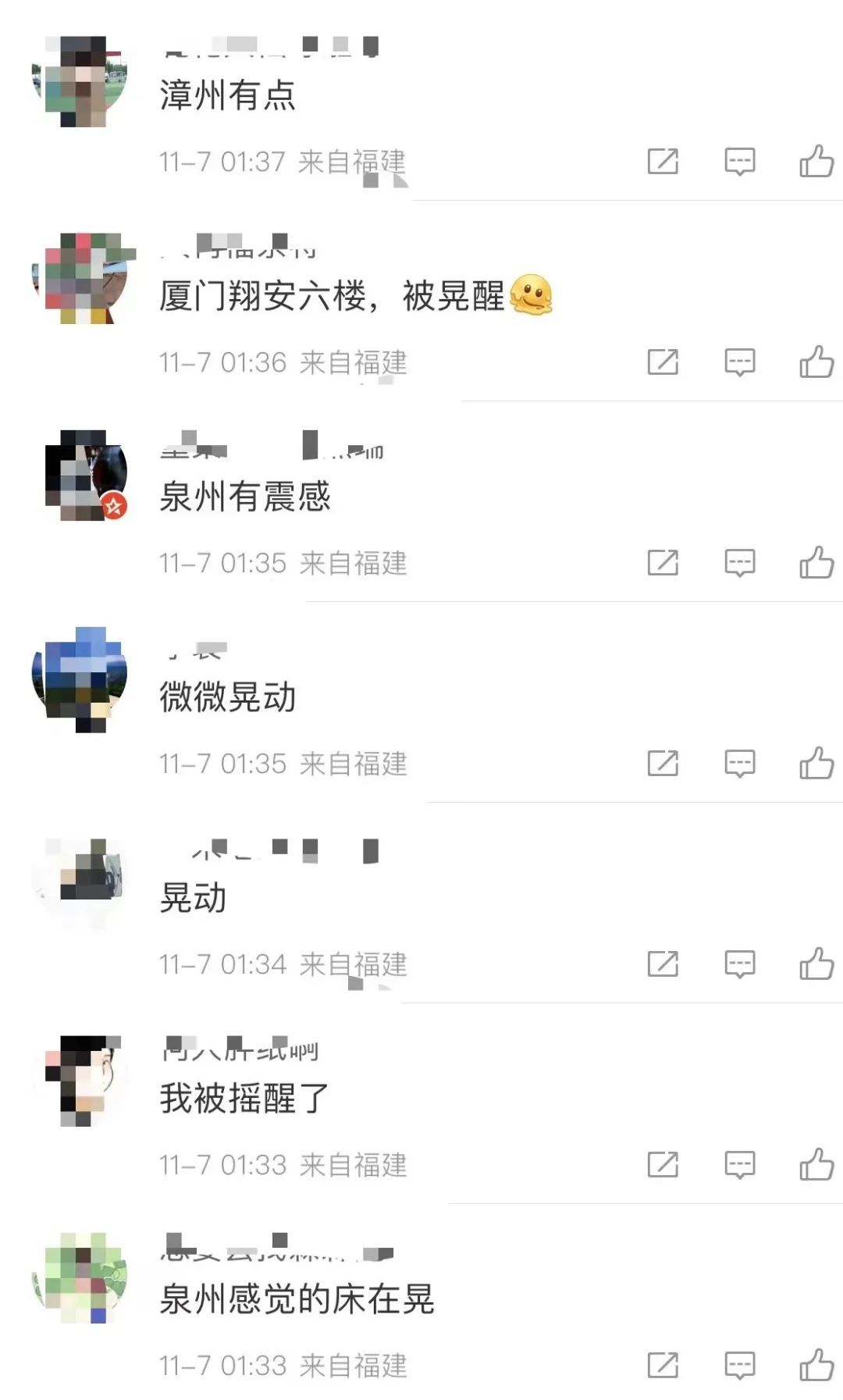Click the like icon on the 厦门翔安六楼 comment
Viewport: 843px width, 1400px height.
click(x=815, y=361)
